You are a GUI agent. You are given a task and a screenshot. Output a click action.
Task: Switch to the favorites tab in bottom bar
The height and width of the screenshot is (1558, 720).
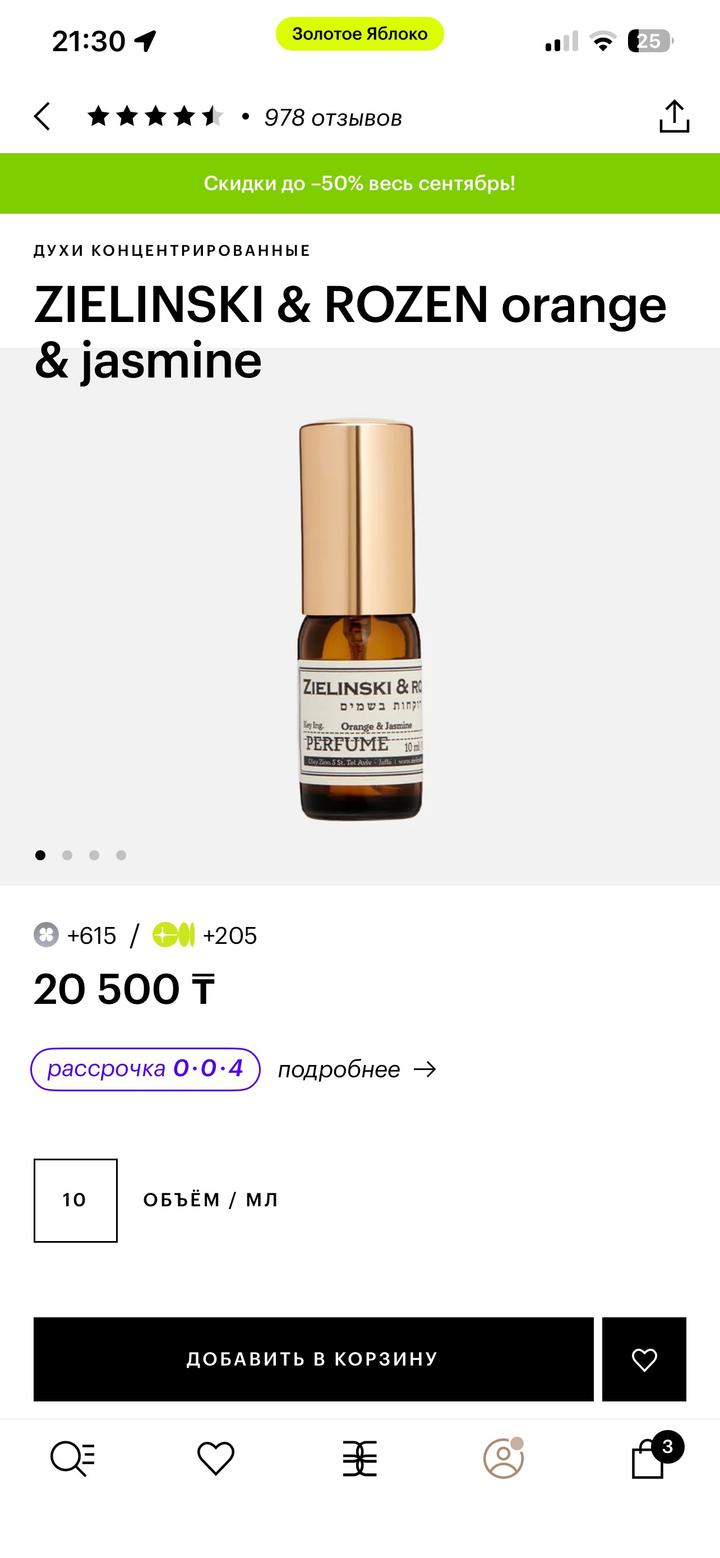coord(215,1458)
